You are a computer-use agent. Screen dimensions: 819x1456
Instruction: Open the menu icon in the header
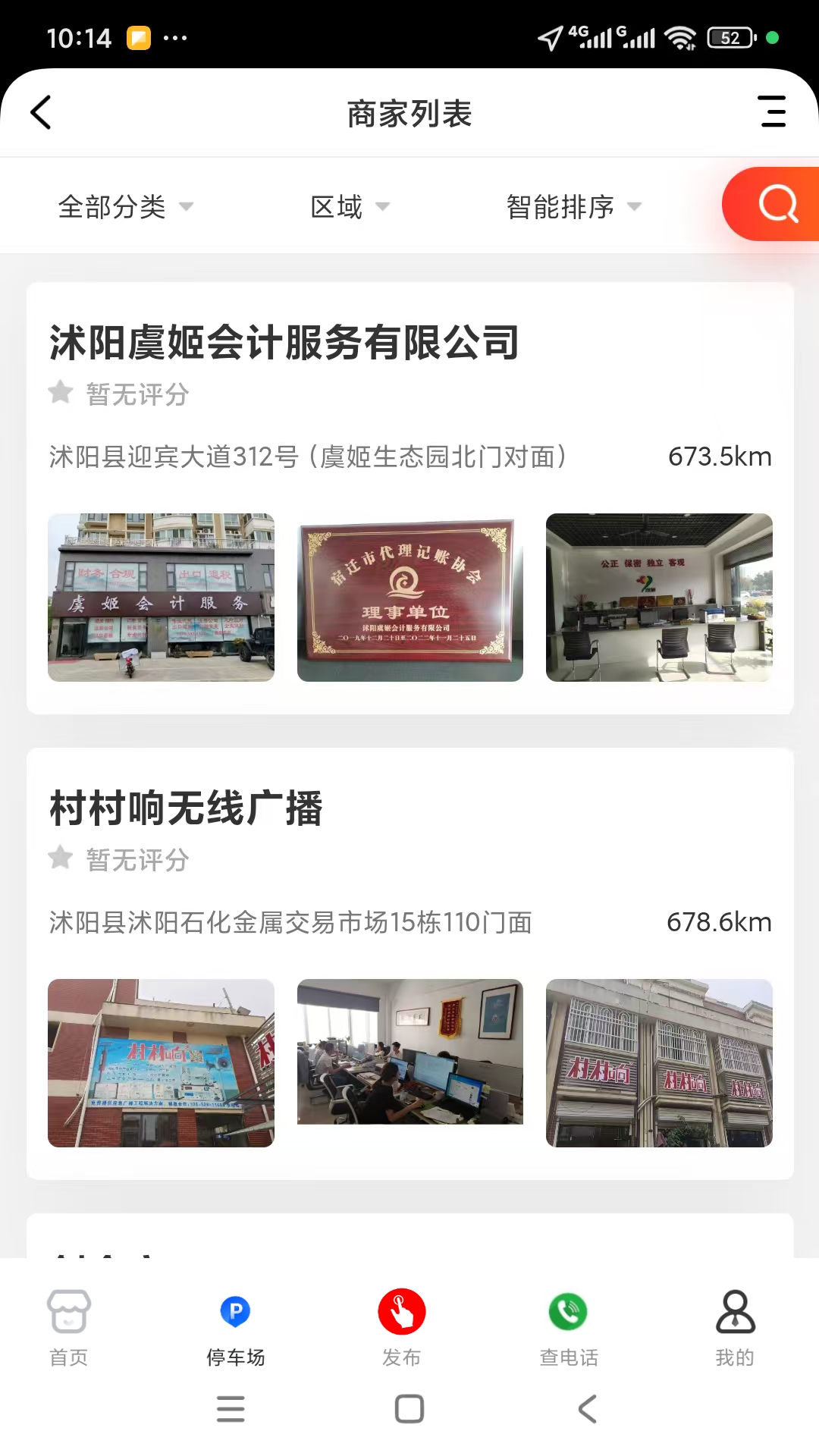coord(773,112)
